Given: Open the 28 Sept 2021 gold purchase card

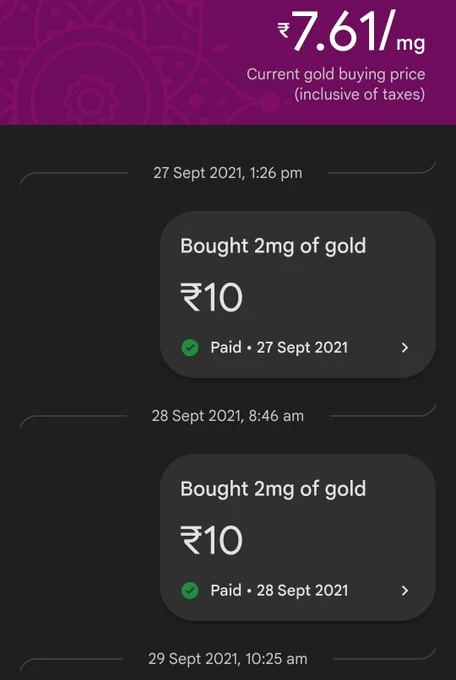Looking at the screenshot, I should (x=298, y=537).
